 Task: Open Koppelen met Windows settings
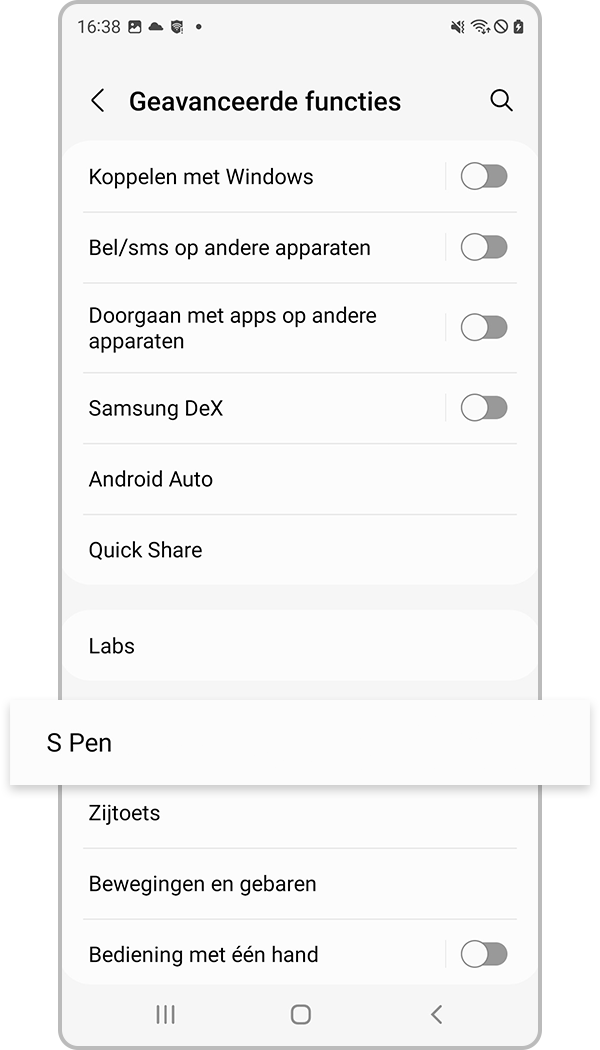pos(201,177)
